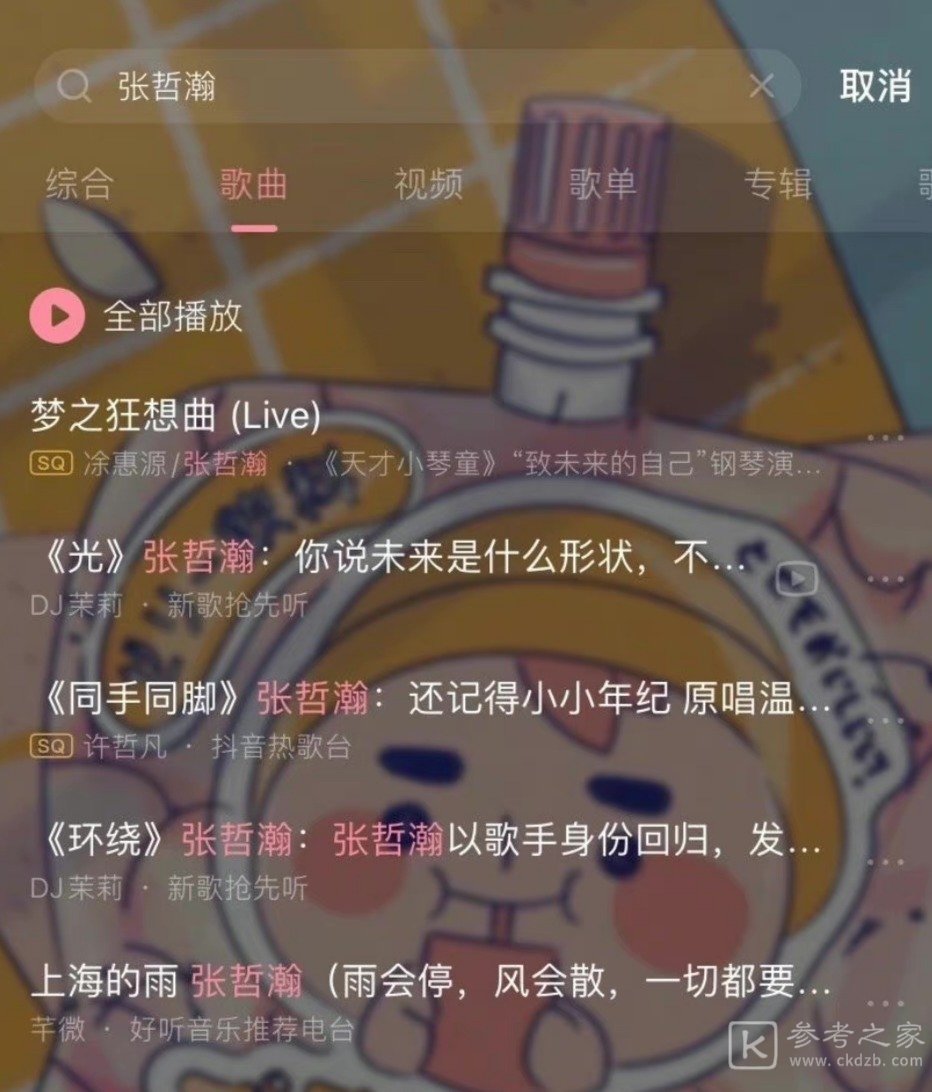Switch to the 歌单 tab

pyautogui.click(x=602, y=185)
